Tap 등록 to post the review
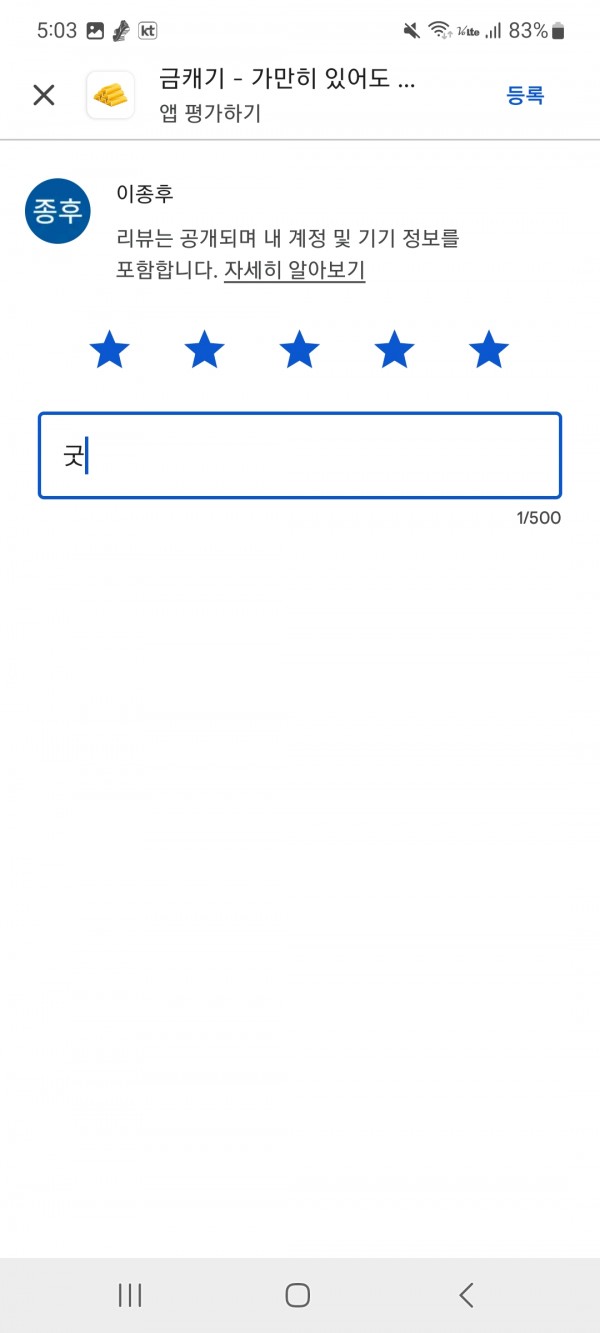This screenshot has width=600, height=1333. (x=525, y=95)
